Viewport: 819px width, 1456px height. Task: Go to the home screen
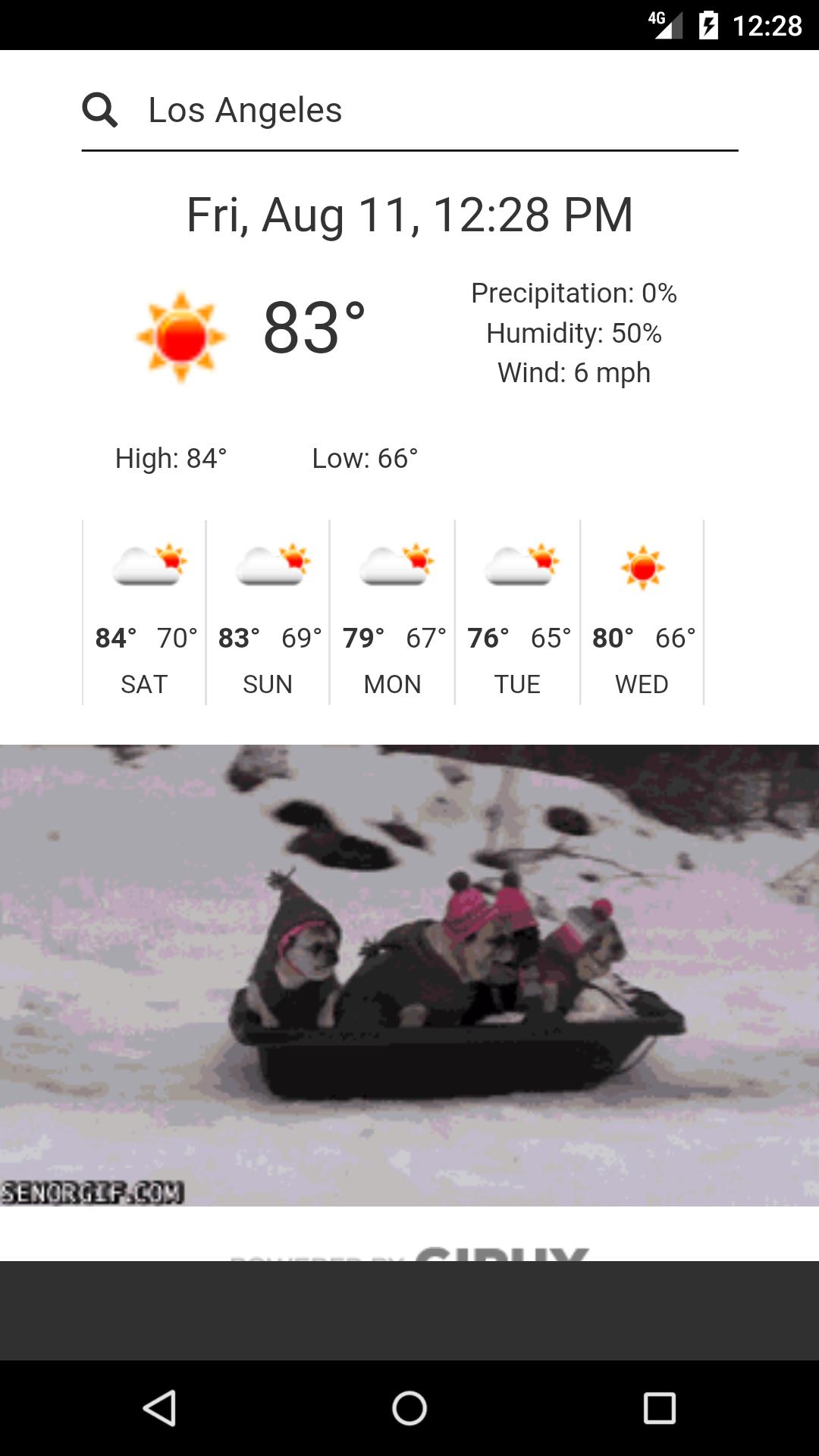(x=409, y=1408)
